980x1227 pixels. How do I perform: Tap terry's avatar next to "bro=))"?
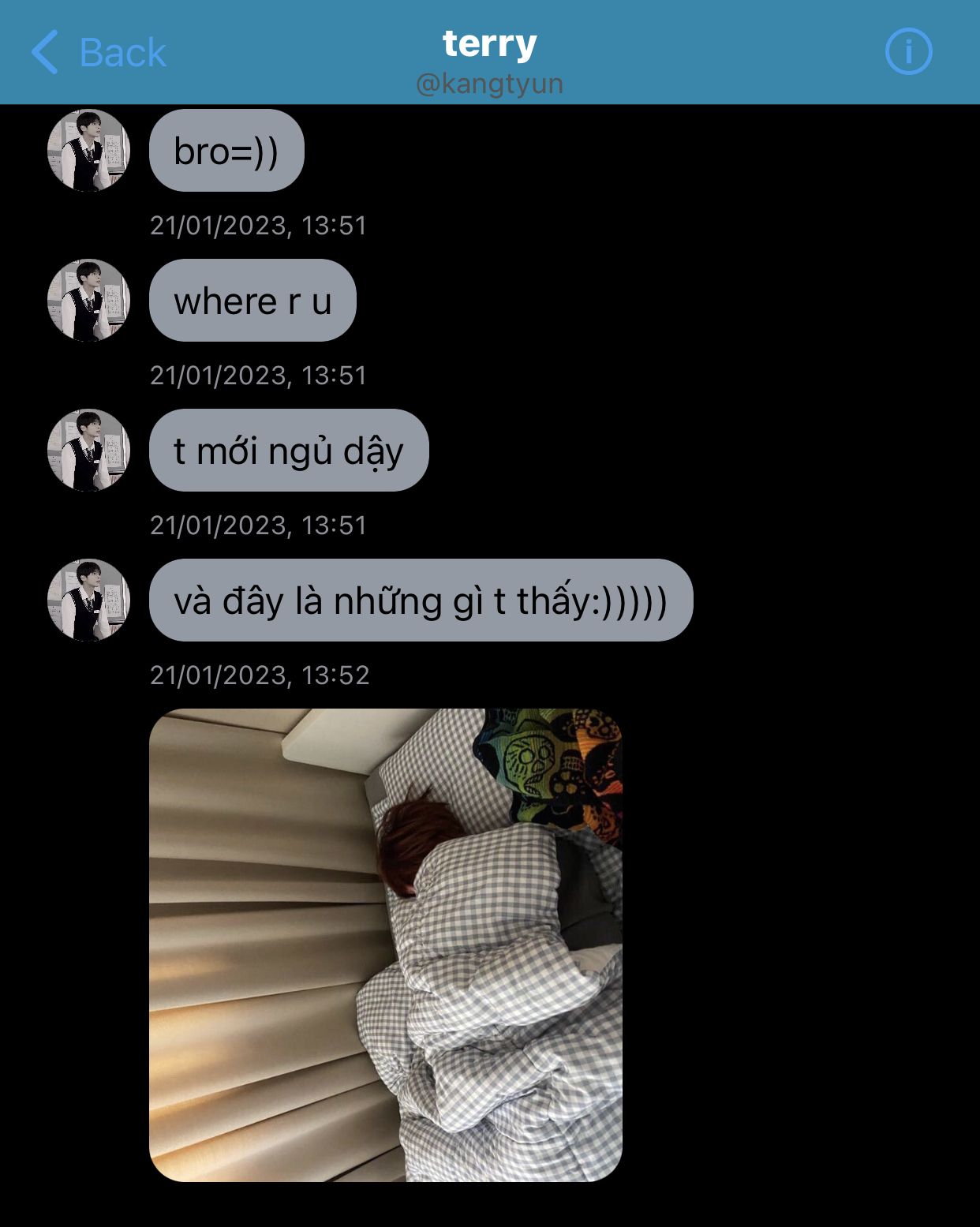point(88,150)
